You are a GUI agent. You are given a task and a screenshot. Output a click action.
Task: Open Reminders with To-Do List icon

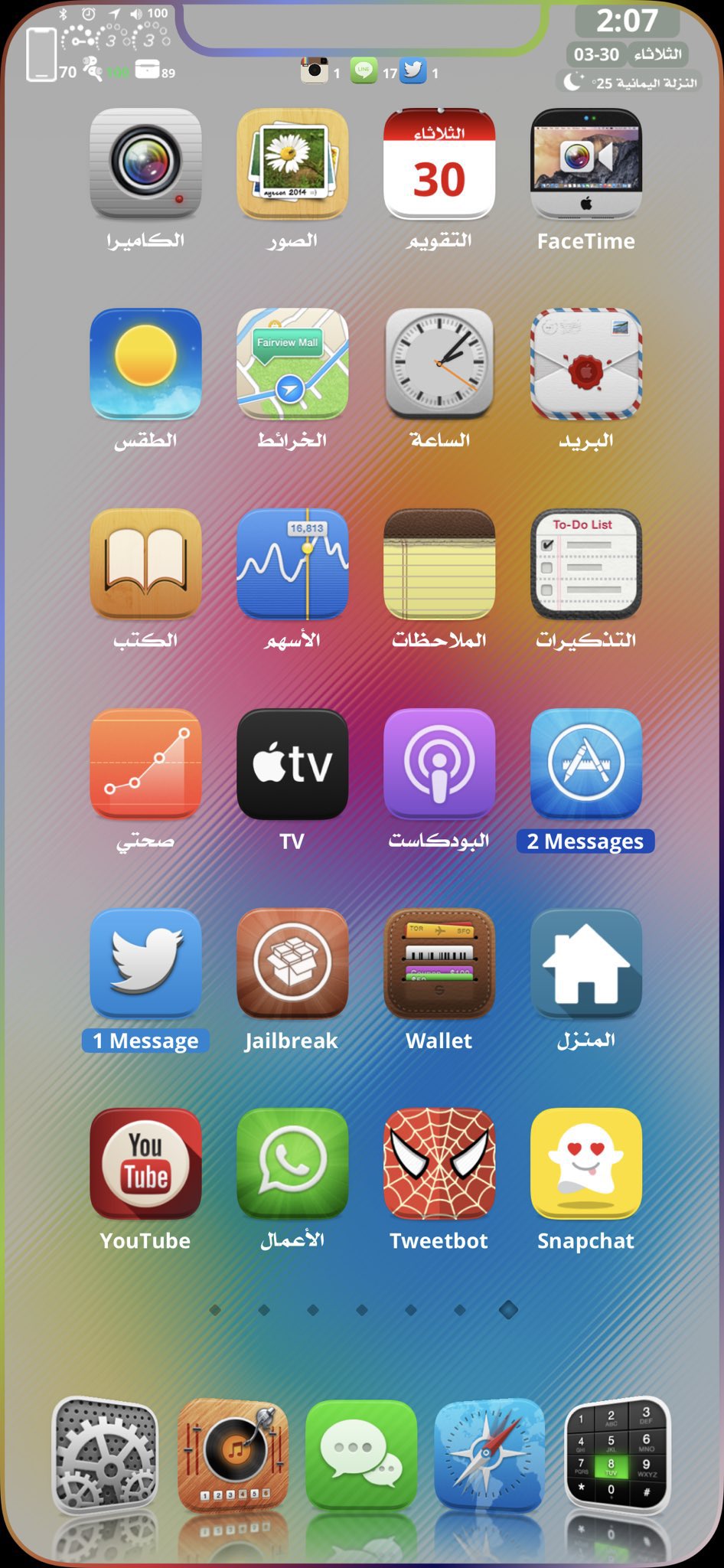[x=586, y=563]
